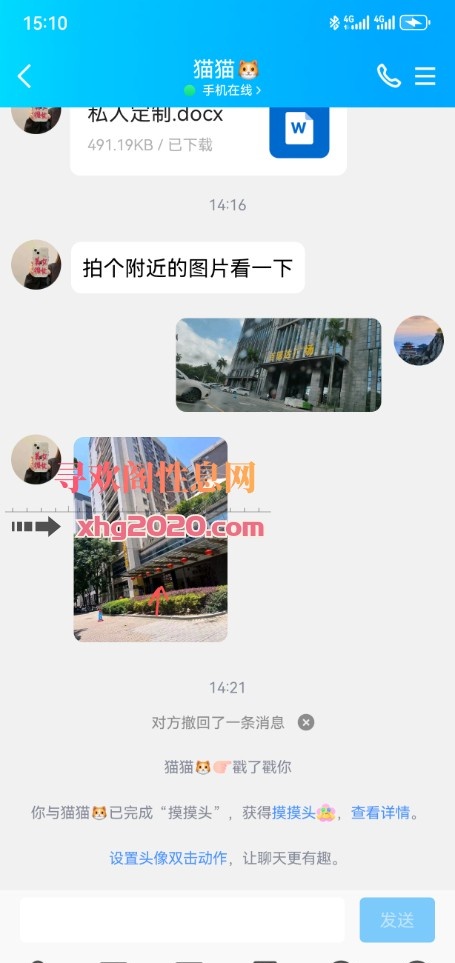Go back from the 猫猫 chat
This screenshot has width=455, height=963.
(25, 76)
